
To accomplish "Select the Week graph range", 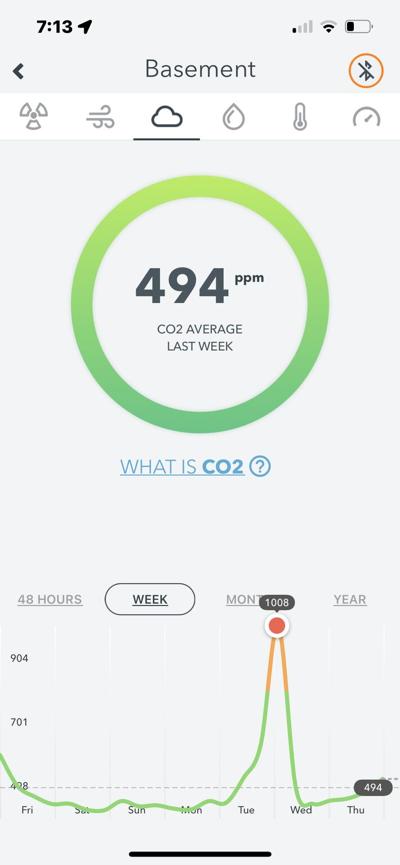I will coord(150,599).
